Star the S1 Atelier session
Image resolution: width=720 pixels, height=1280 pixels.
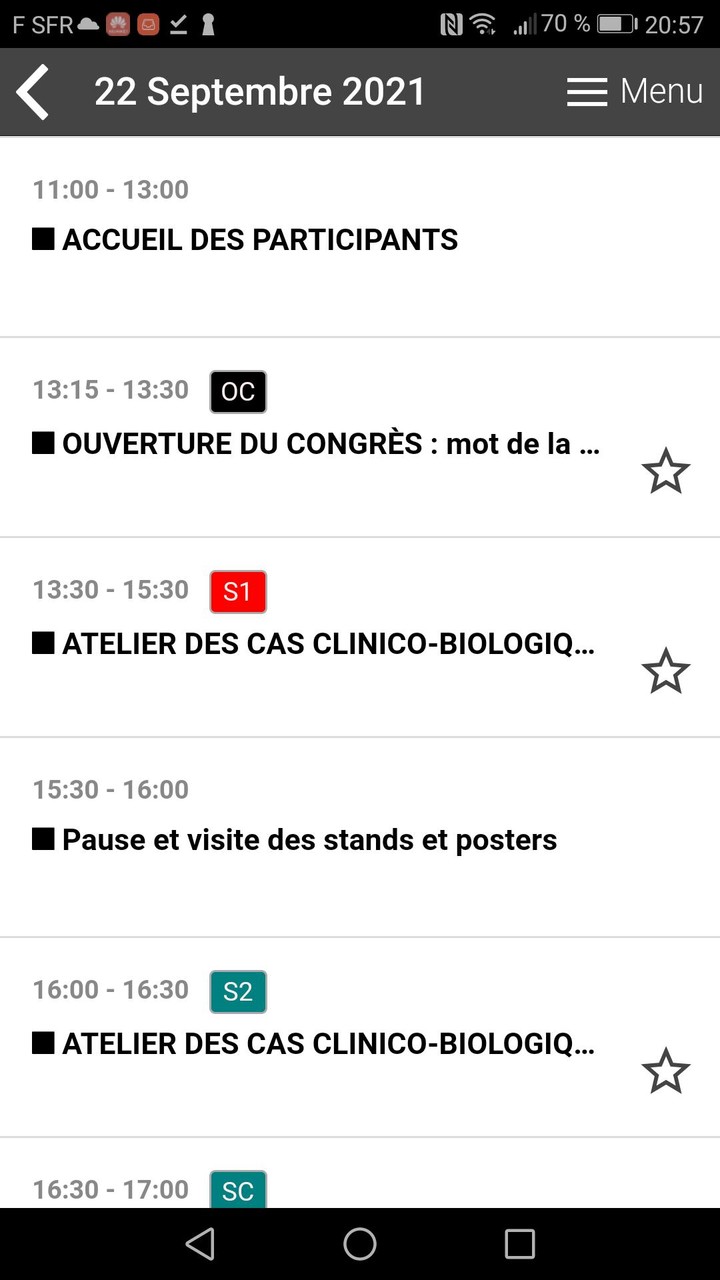click(666, 671)
